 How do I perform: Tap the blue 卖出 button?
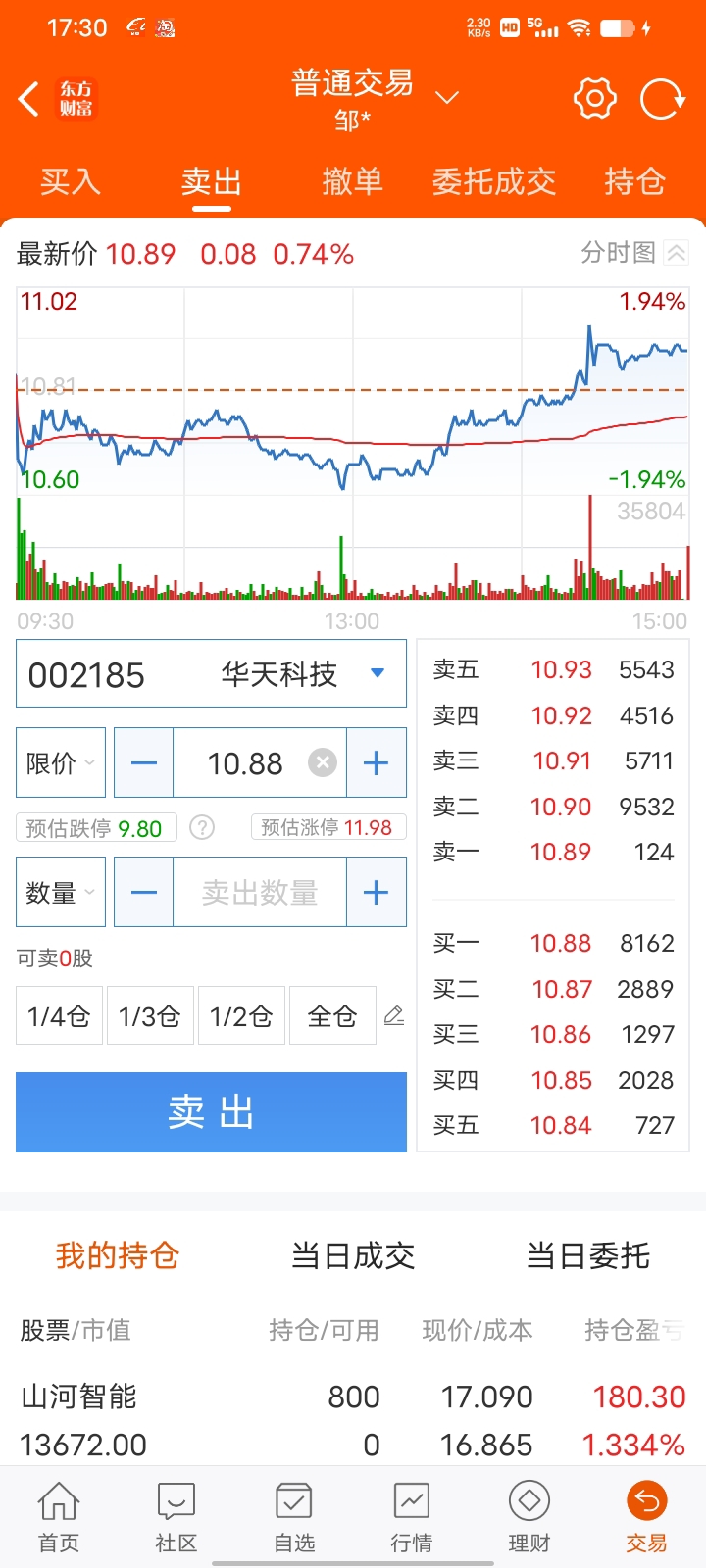211,1112
